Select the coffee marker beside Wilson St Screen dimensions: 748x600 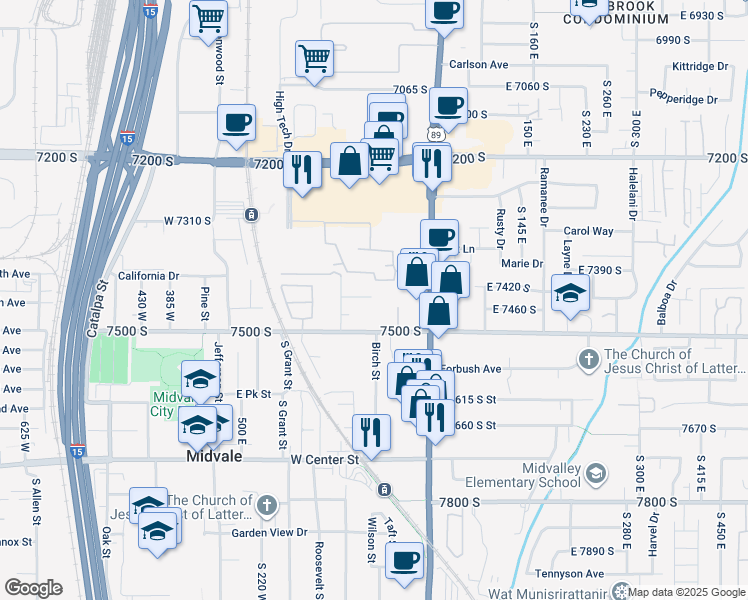[x=404, y=561]
